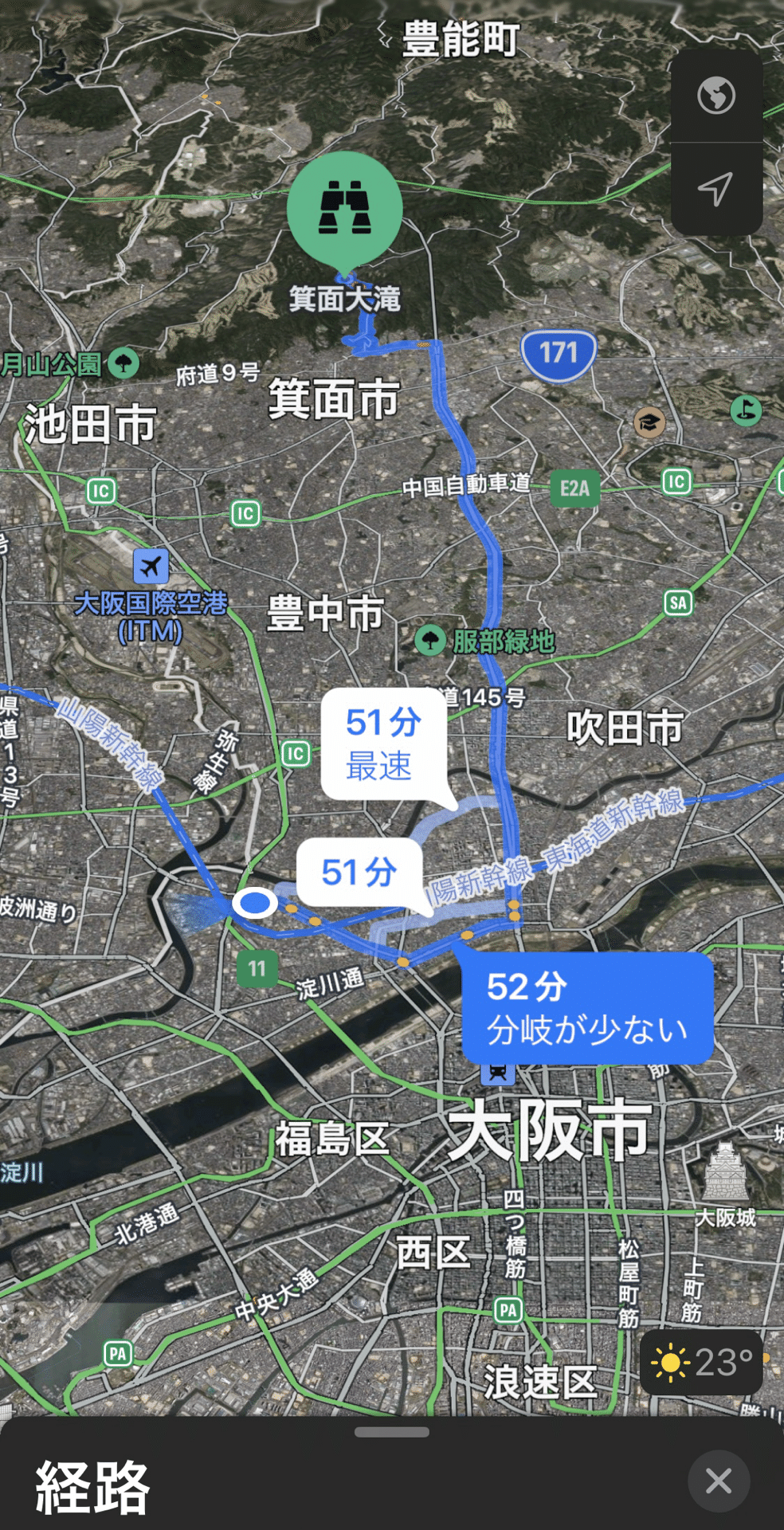Screen dimensions: 784x1530
Task: Tap the 五月山公園 park marker
Action: pos(123,364)
